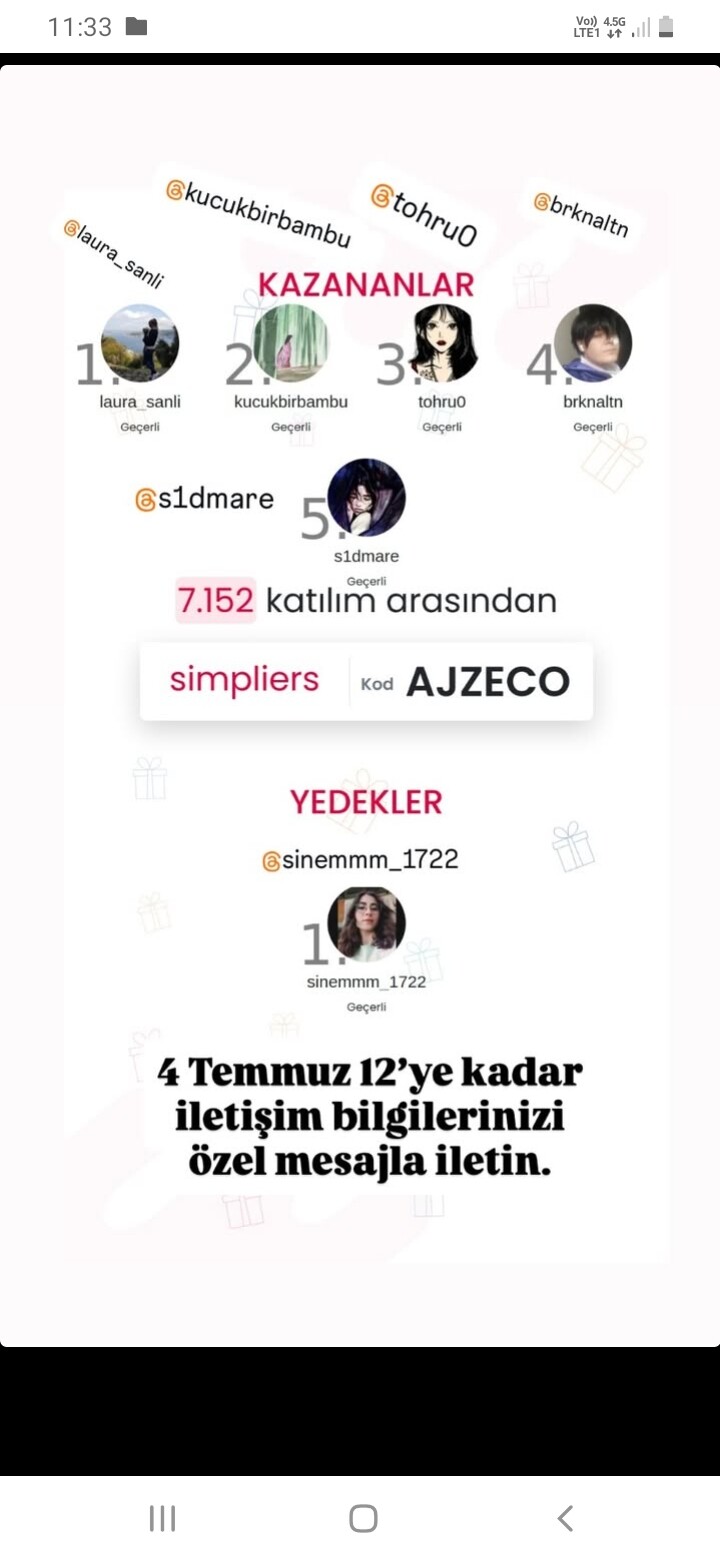
Task: Open the recent apps overview
Action: click(x=162, y=1518)
